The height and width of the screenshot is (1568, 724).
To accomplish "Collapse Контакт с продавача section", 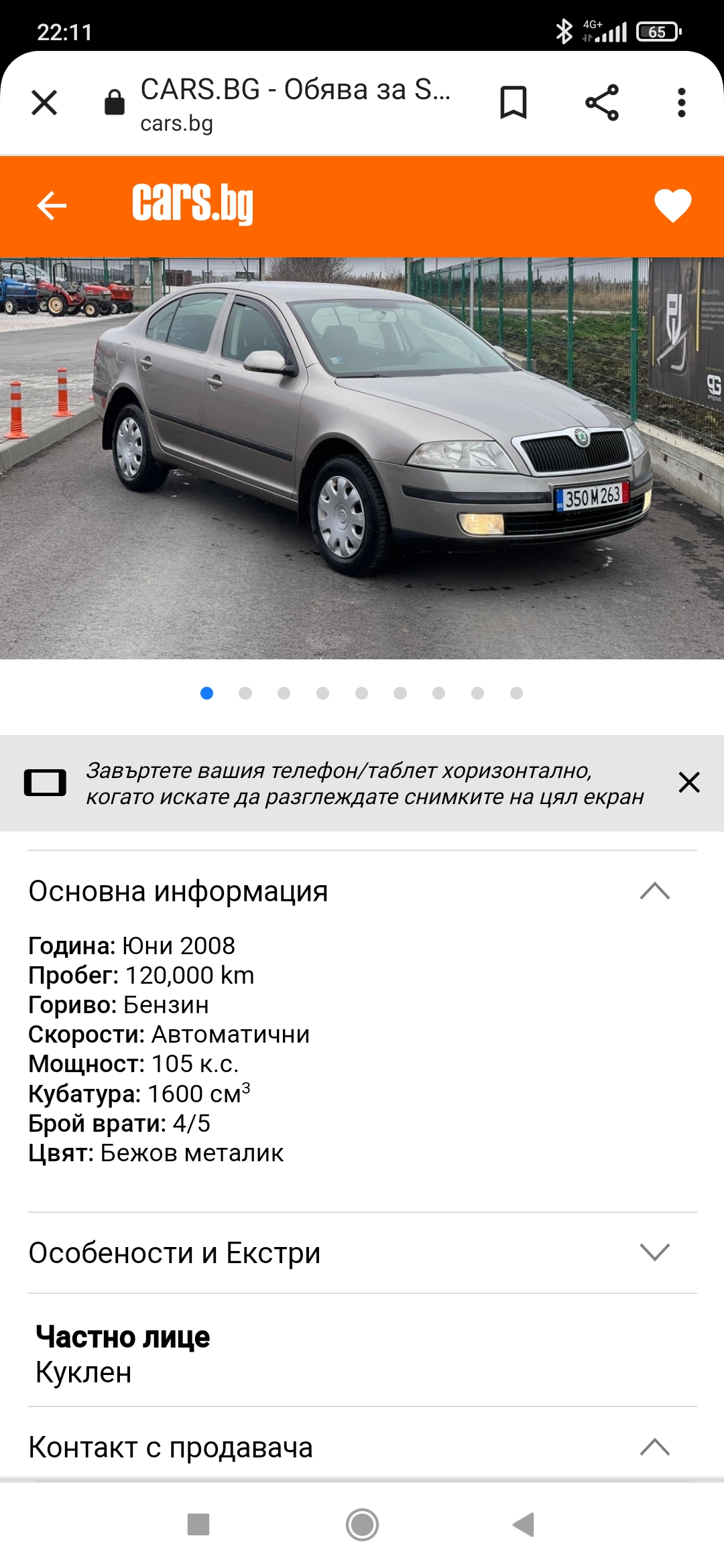I will [x=654, y=1447].
